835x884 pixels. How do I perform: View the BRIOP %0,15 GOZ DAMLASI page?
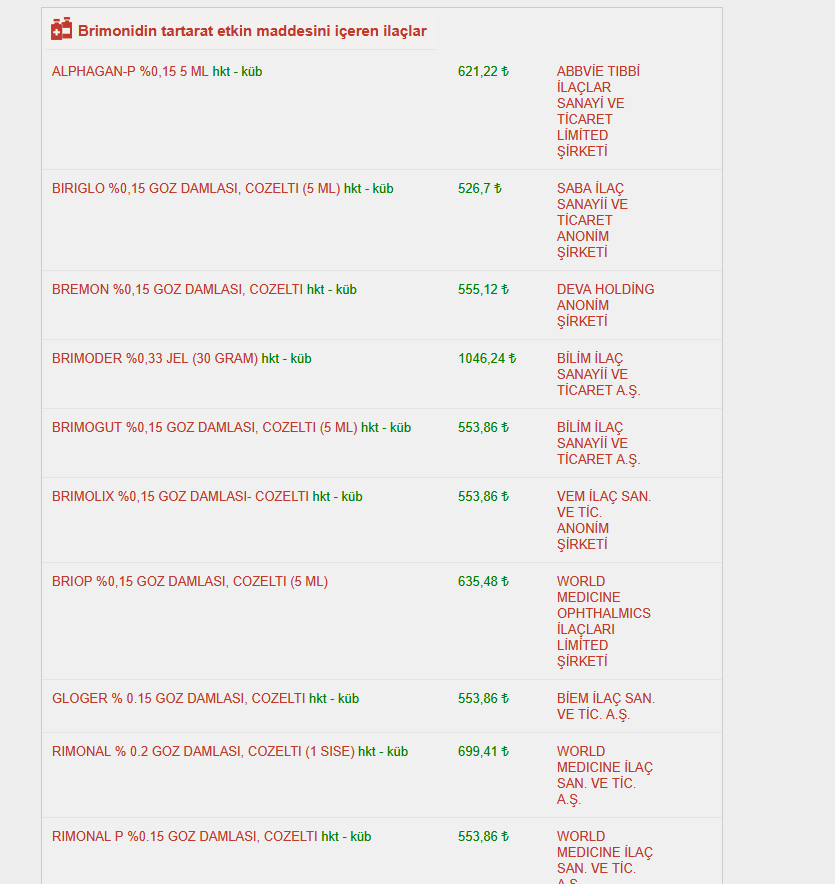pos(190,581)
